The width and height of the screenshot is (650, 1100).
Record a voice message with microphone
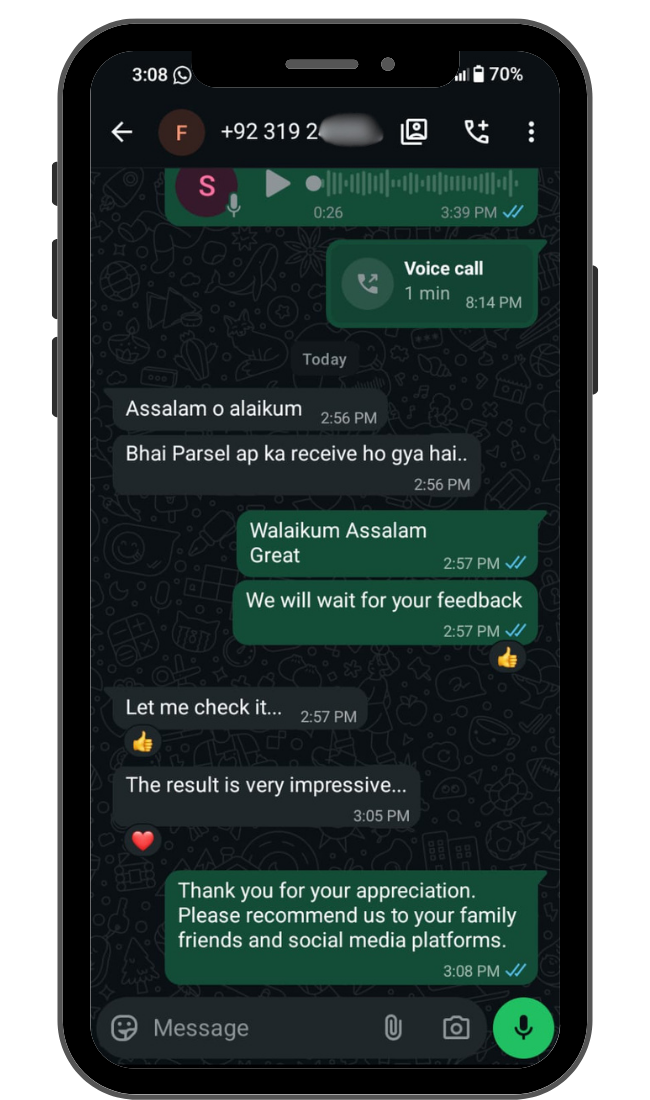tap(523, 1028)
